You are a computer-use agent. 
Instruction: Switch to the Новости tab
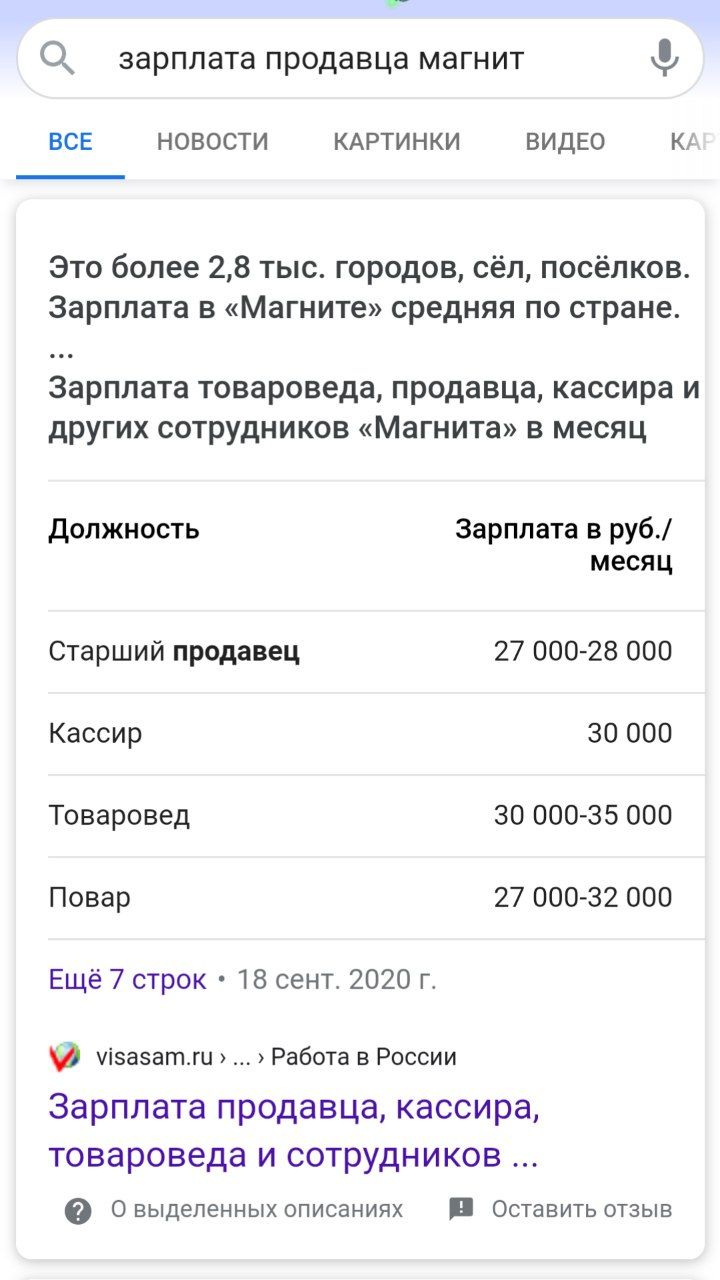(212, 142)
